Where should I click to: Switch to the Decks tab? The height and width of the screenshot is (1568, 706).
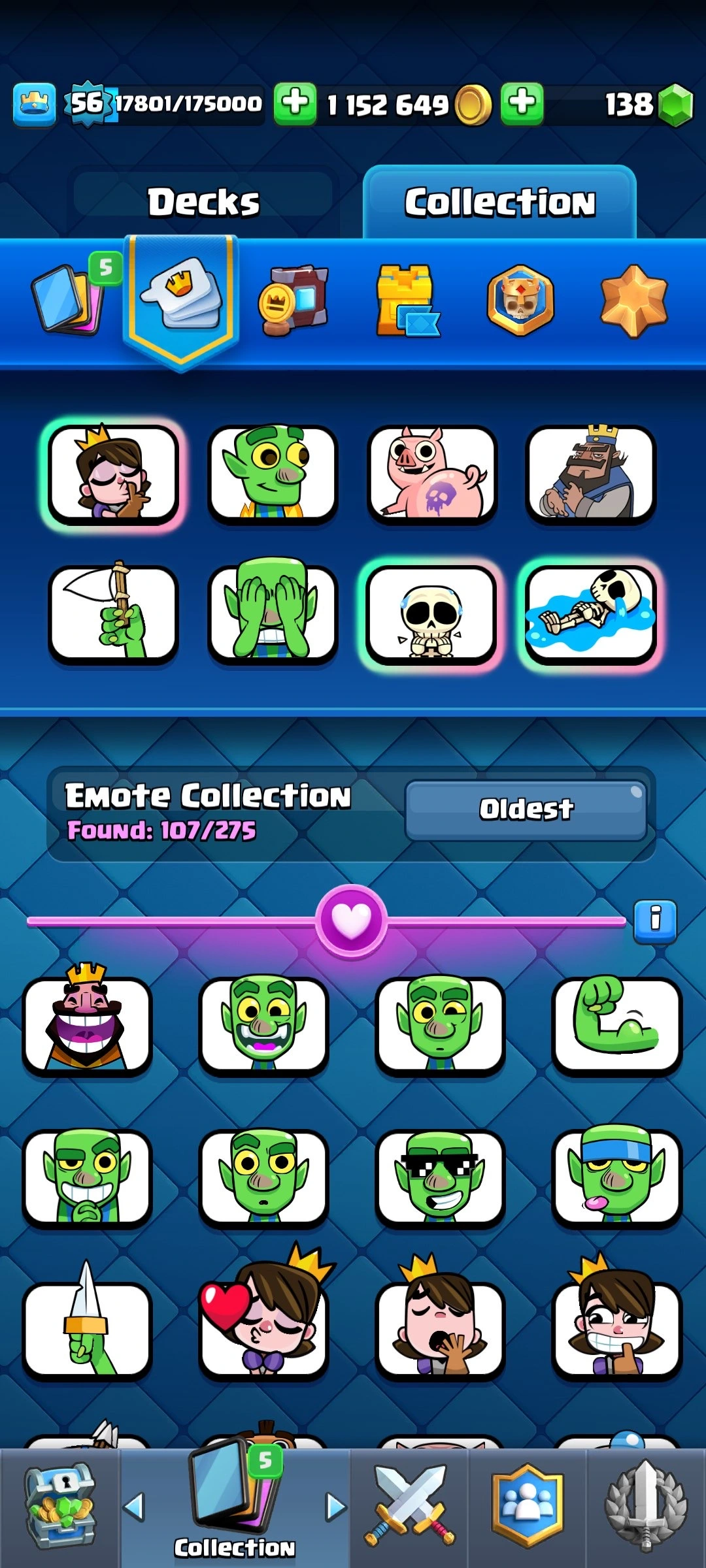[203, 201]
